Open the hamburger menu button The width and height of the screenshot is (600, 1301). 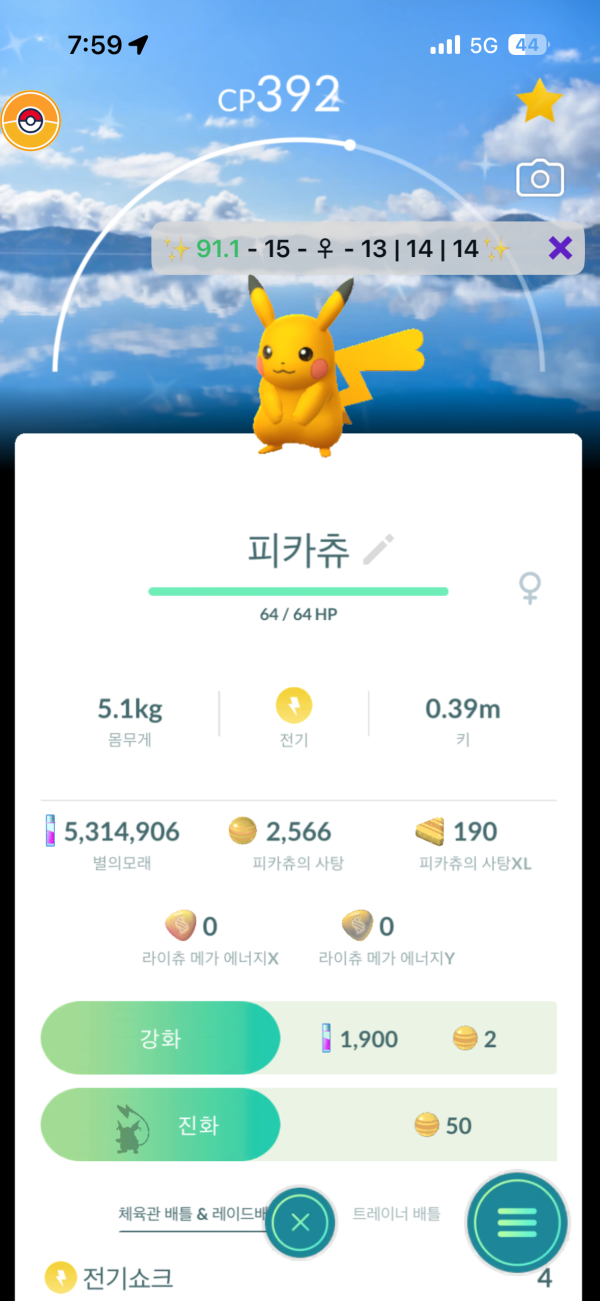coord(517,1222)
